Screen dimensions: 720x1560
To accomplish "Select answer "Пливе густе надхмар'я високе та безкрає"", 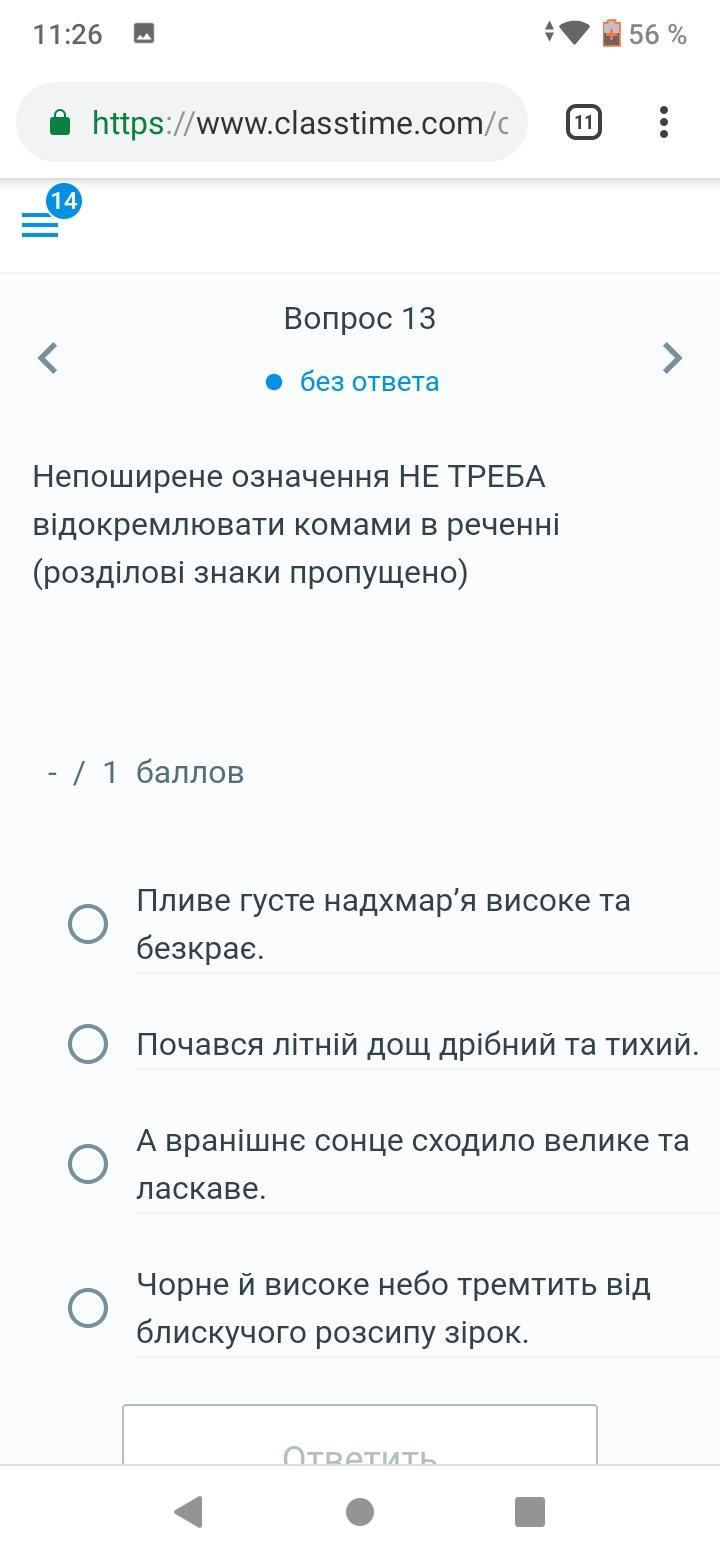I will (x=88, y=924).
